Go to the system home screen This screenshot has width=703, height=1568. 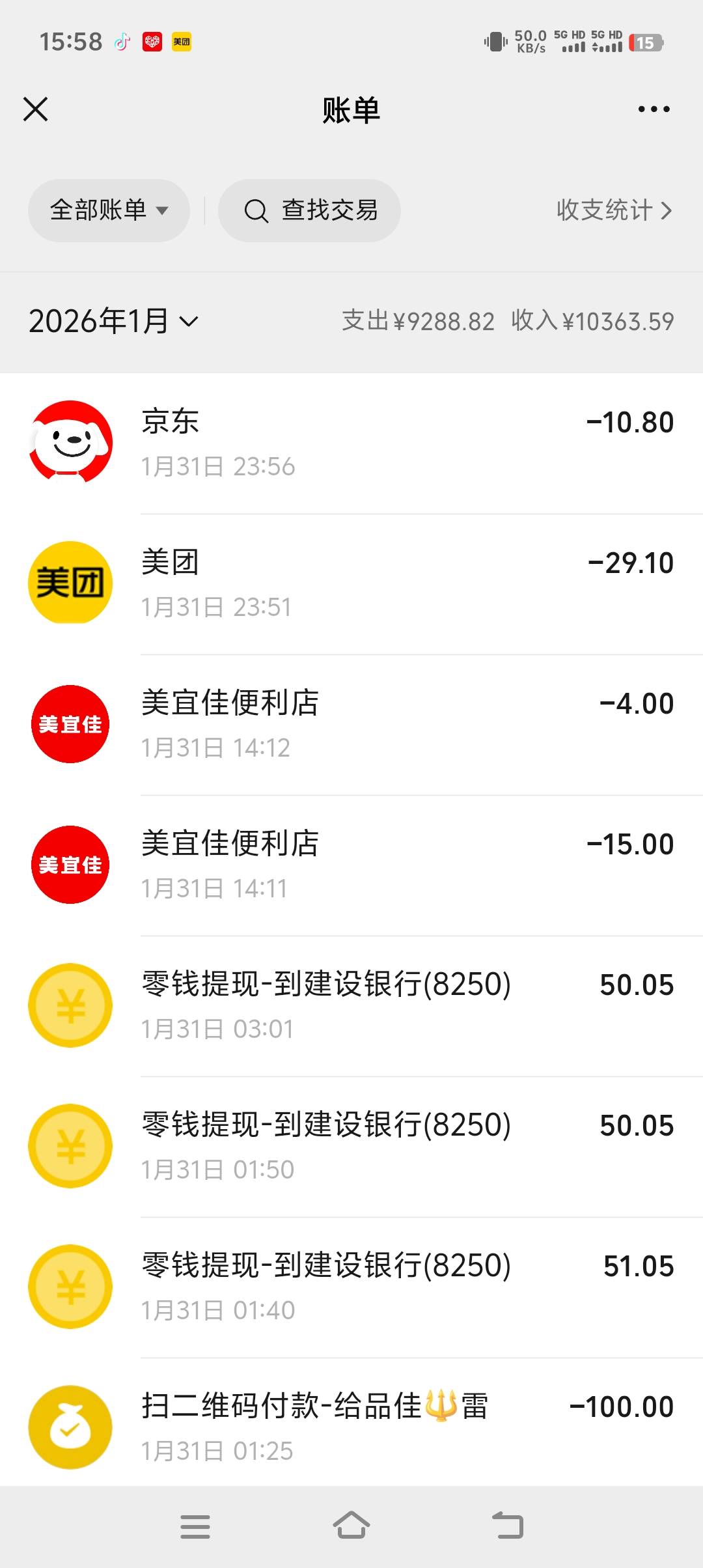click(351, 1525)
